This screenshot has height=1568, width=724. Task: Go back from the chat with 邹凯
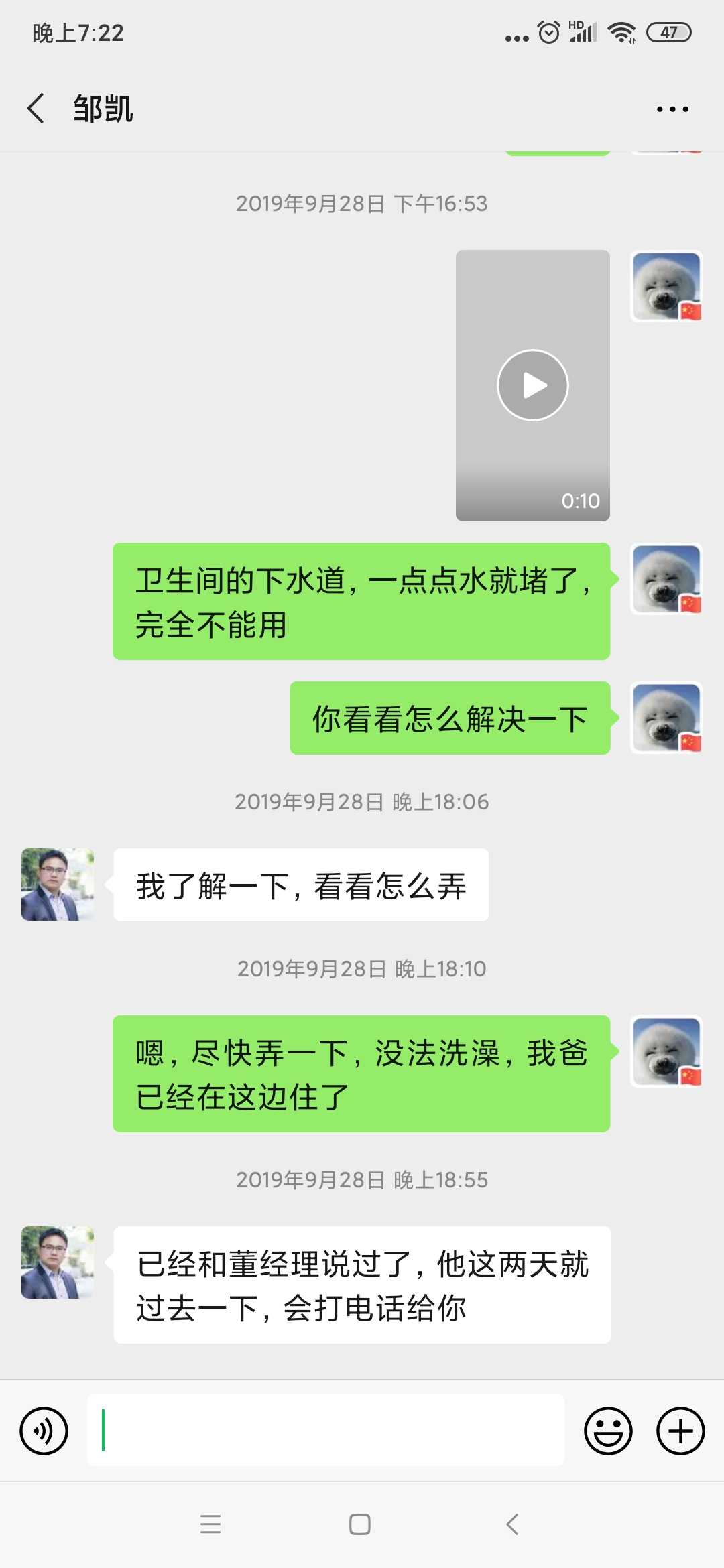pos(36,109)
